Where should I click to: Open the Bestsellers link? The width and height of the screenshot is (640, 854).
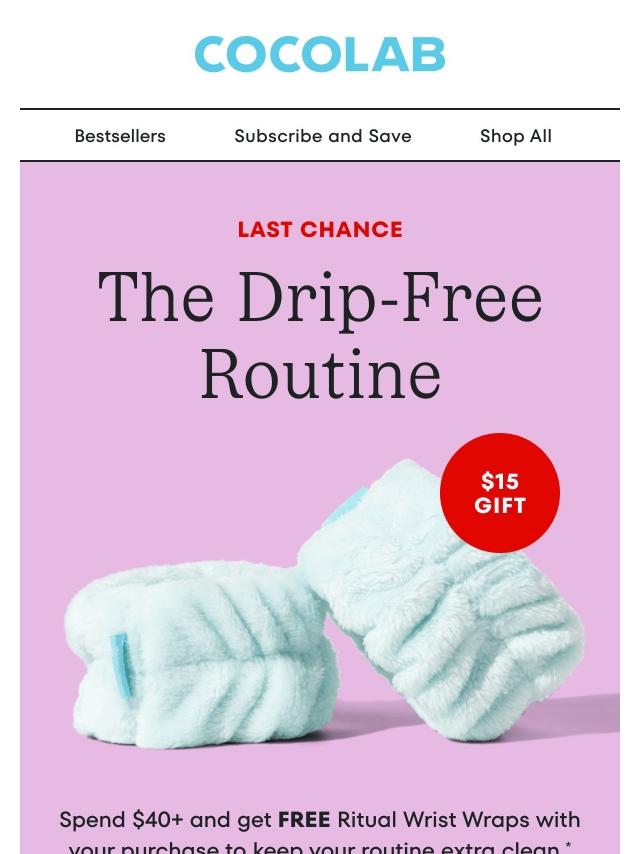(x=120, y=136)
